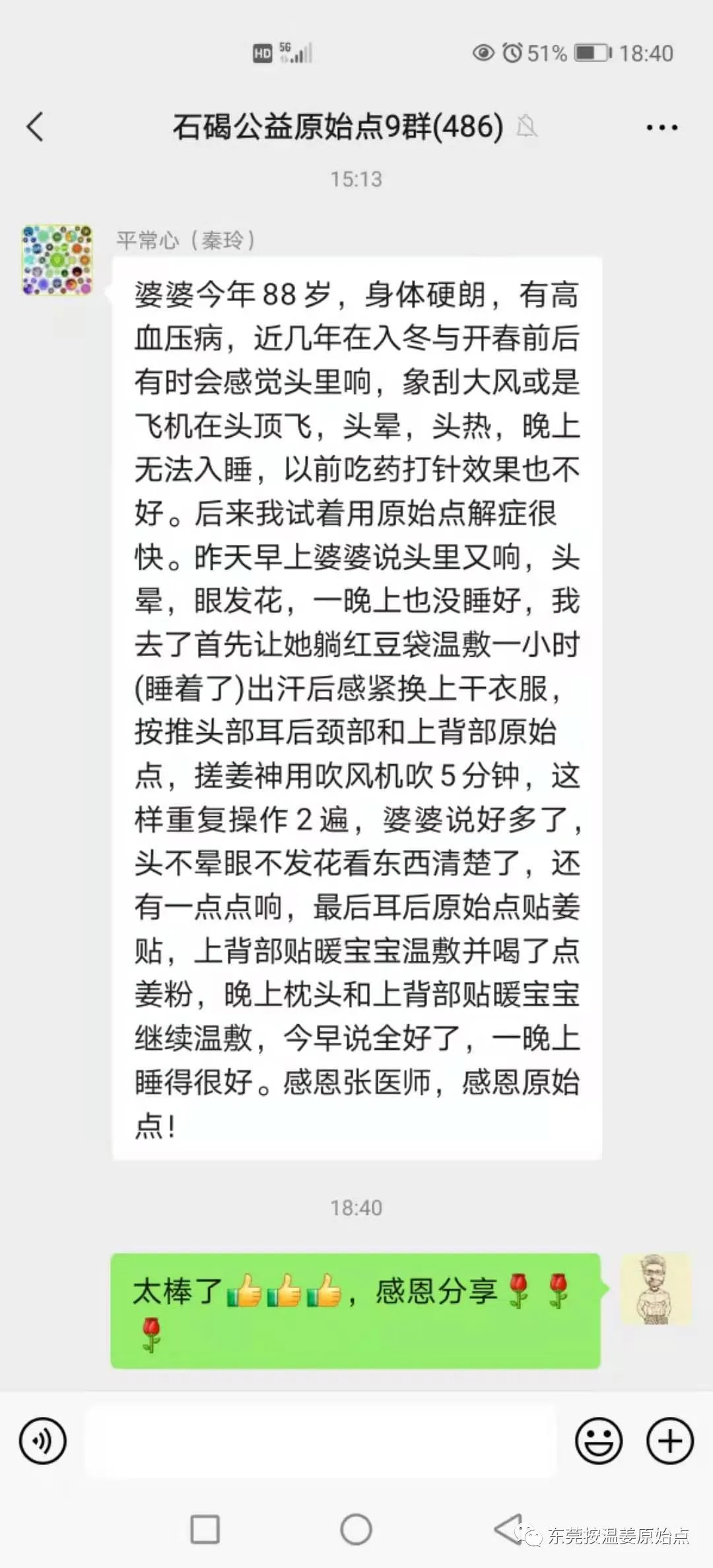Go back from the group chat

[x=36, y=127]
